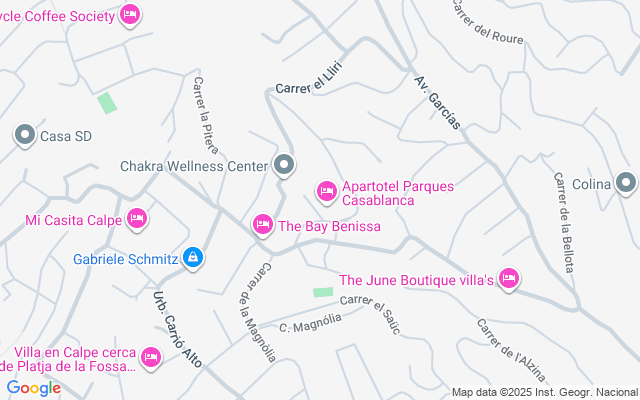The height and width of the screenshot is (400, 640).
Task: Open the Apartotel Parques Casablanca hotel pin
Action: [x=327, y=192]
